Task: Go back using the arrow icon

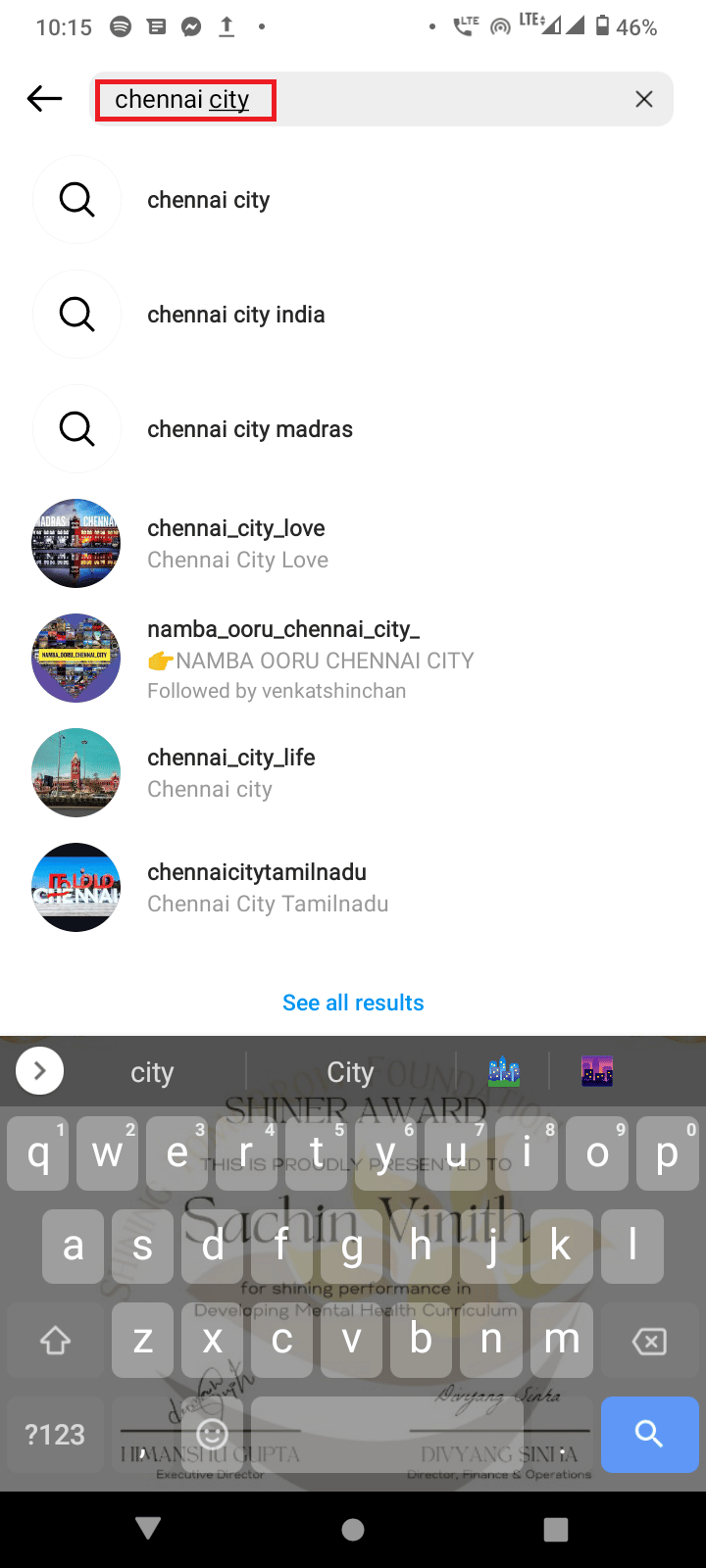Action: click(x=44, y=99)
